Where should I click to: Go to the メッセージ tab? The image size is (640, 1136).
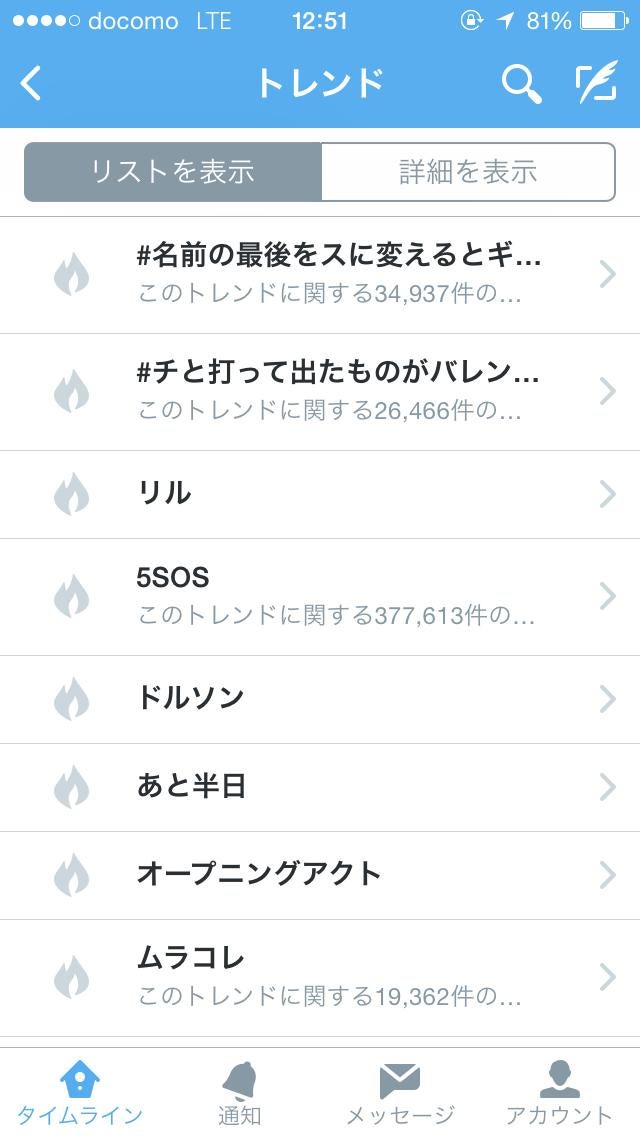click(x=400, y=1092)
